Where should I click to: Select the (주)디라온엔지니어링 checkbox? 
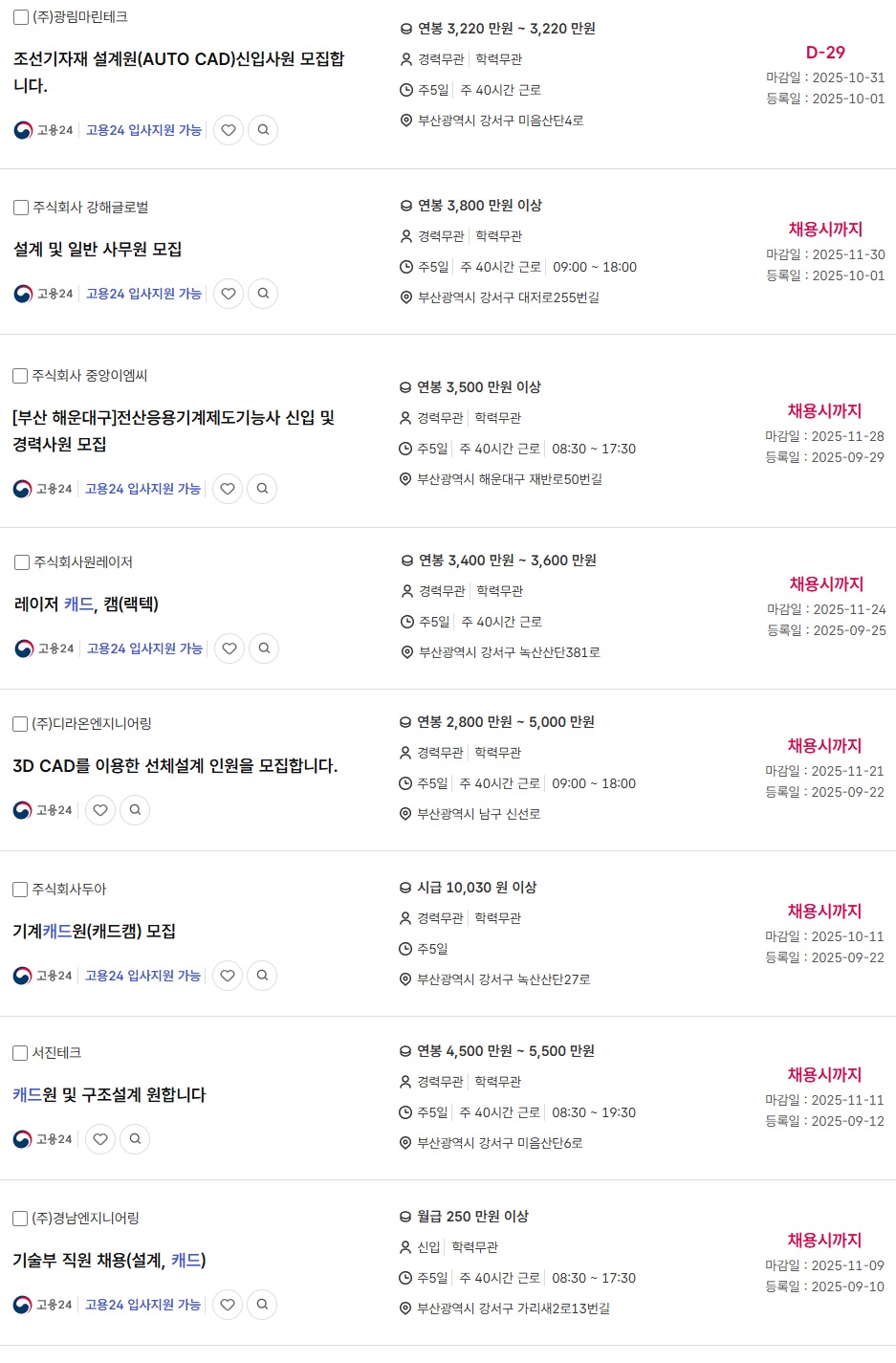20,724
